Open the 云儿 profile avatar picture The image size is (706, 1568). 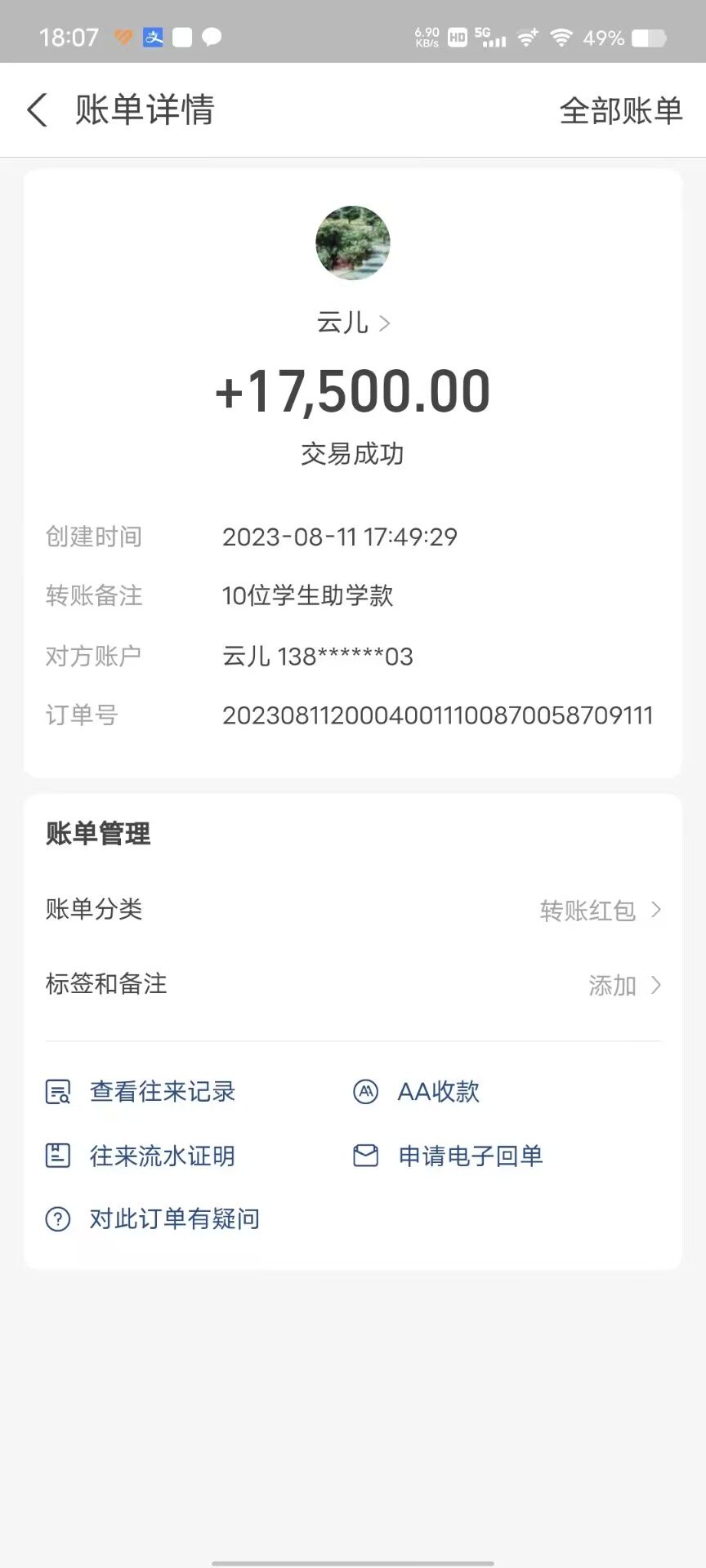pos(353,243)
